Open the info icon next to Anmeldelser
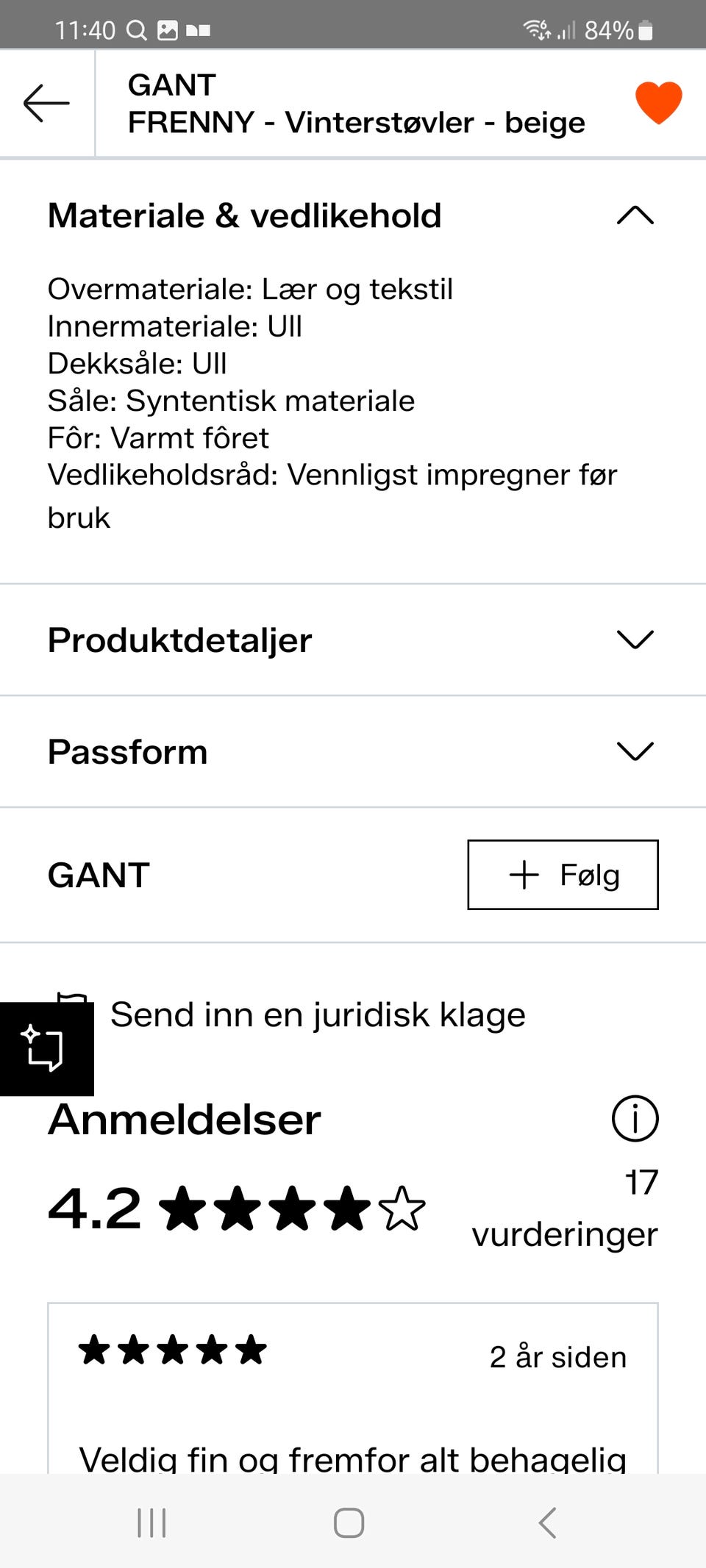The width and height of the screenshot is (706, 1568). [x=634, y=1118]
